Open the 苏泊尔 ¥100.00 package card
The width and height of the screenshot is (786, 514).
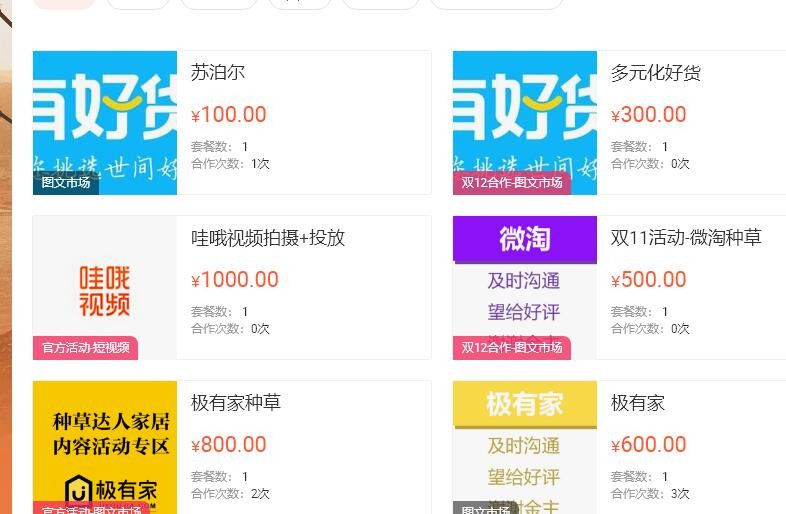231,122
